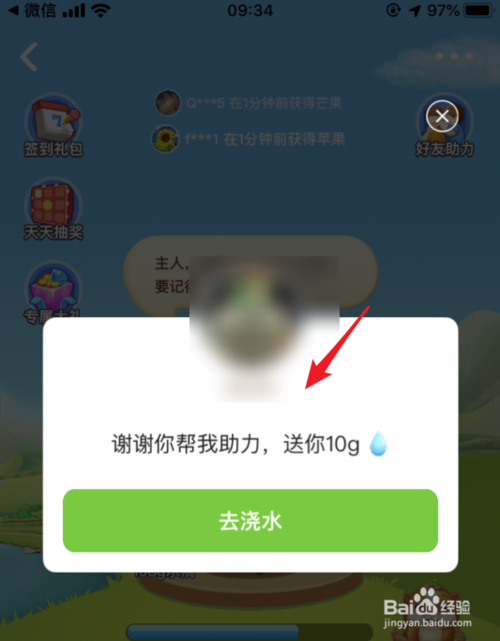Close the popup with the X icon

click(442, 116)
